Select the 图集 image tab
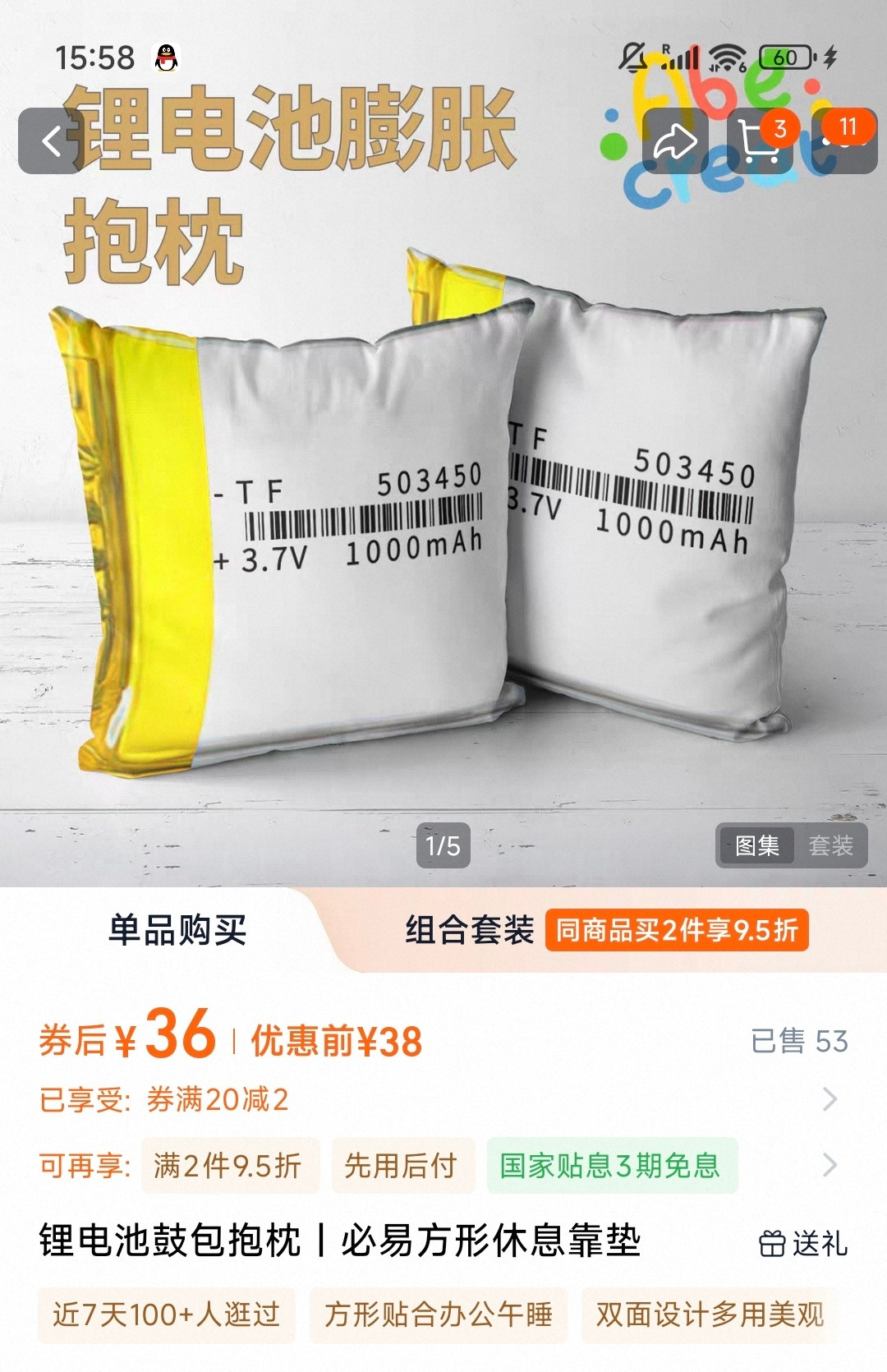 point(756,845)
